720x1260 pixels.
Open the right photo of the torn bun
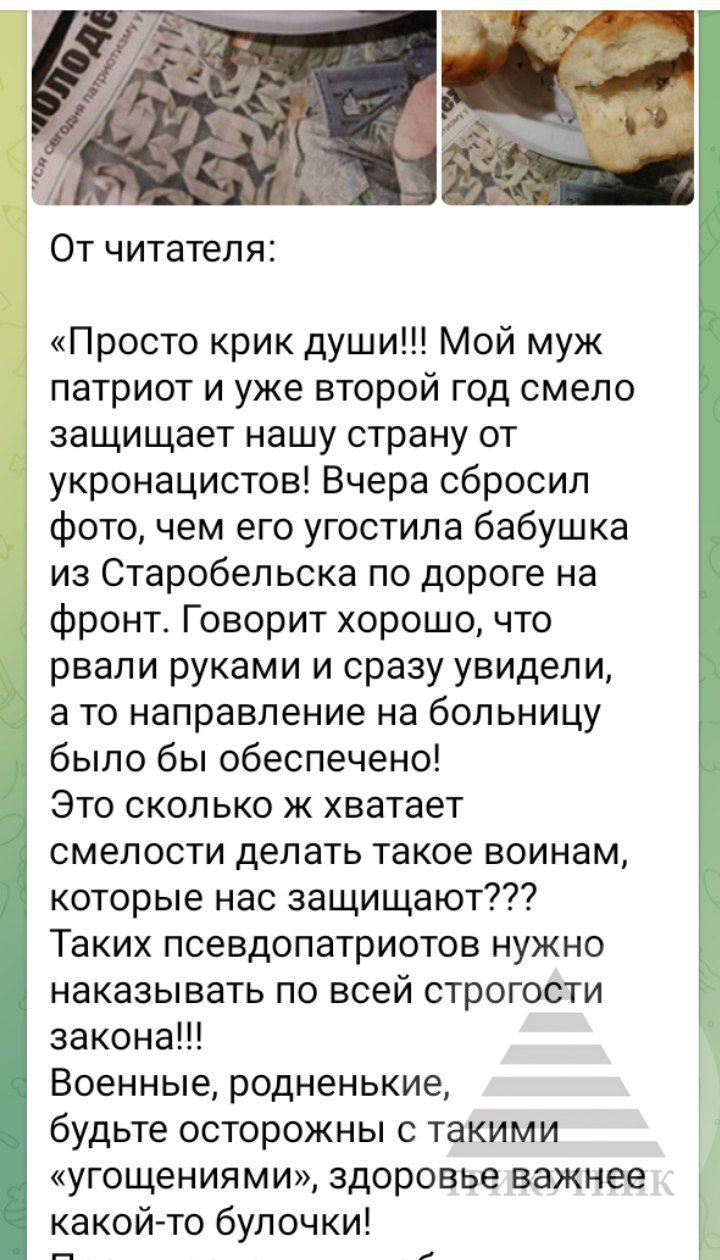pyautogui.click(x=568, y=105)
